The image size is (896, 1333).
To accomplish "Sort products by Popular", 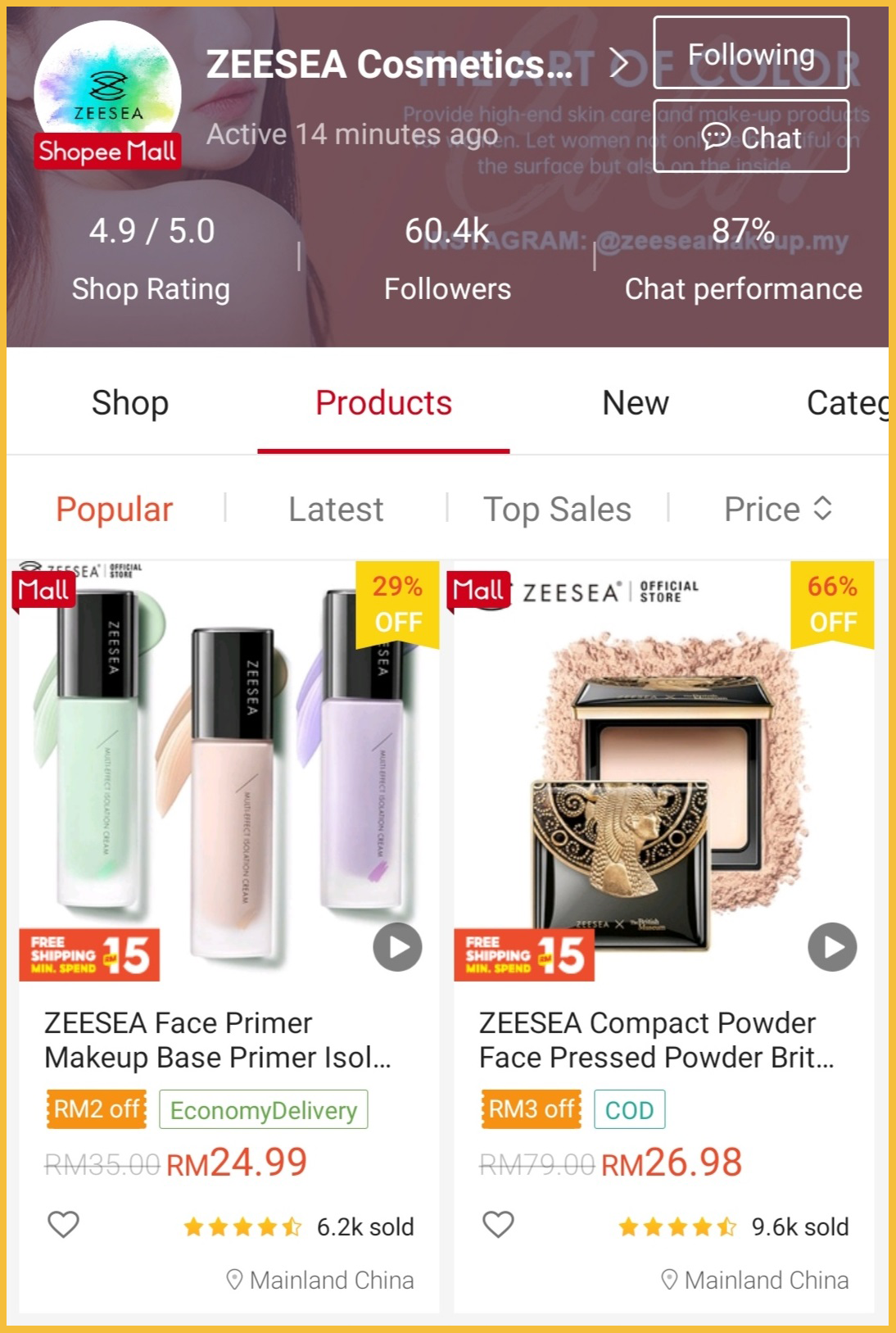I will coord(114,509).
